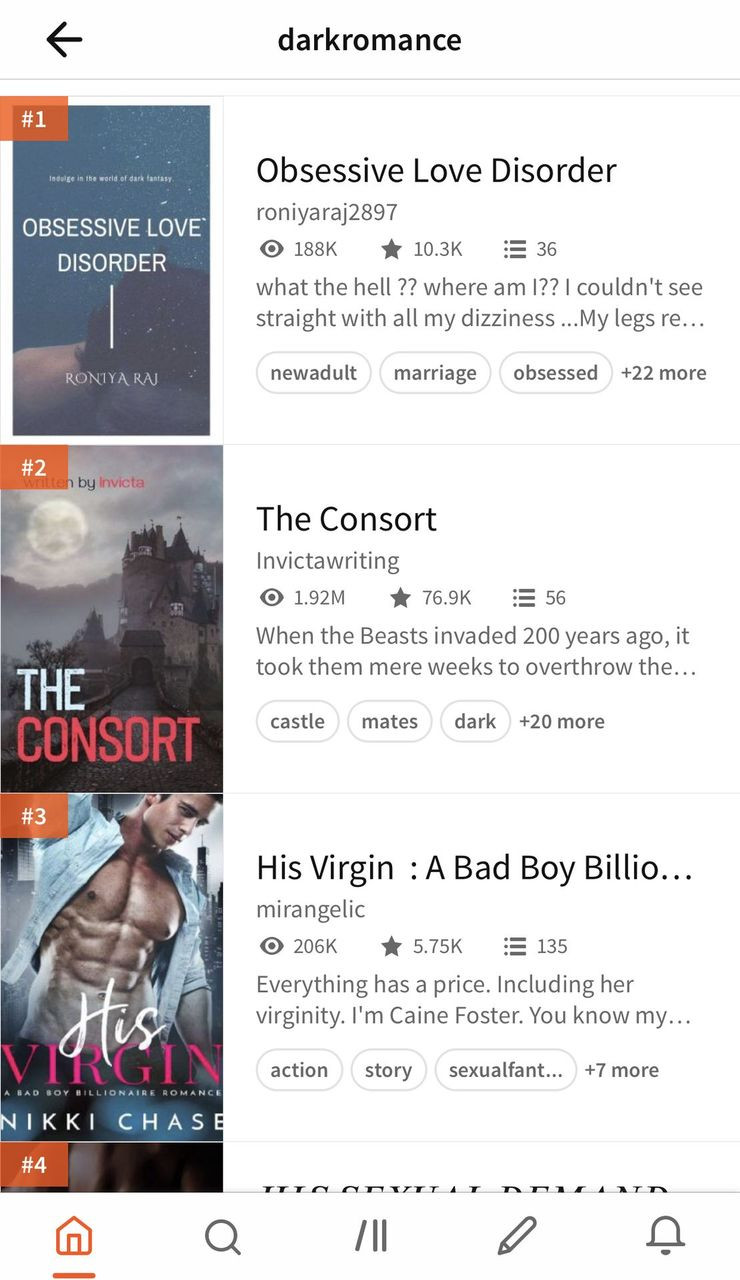Expand +22 more tags
The width and height of the screenshot is (740, 1280).
[663, 373]
